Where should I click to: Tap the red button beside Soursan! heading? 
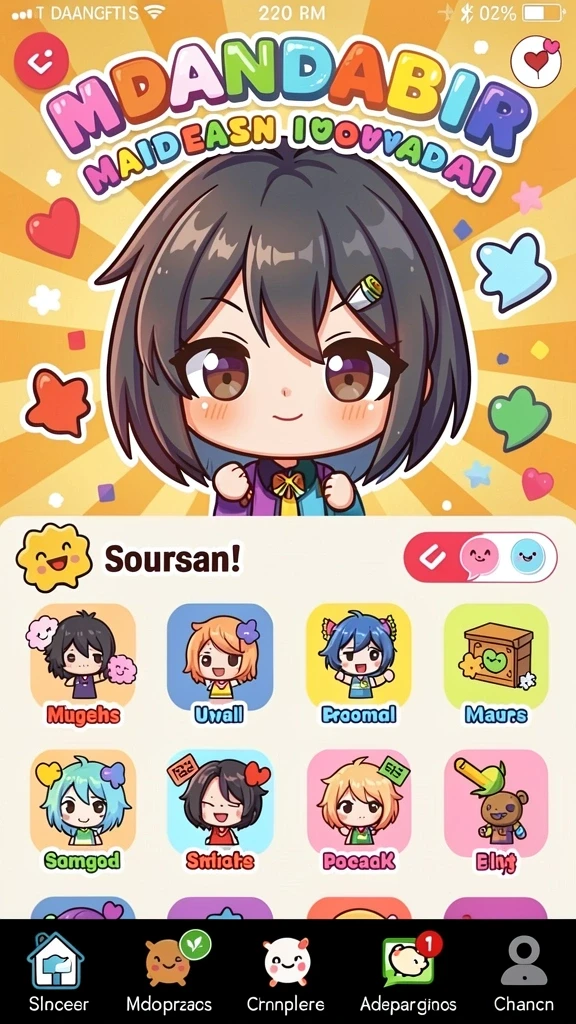(x=432, y=557)
